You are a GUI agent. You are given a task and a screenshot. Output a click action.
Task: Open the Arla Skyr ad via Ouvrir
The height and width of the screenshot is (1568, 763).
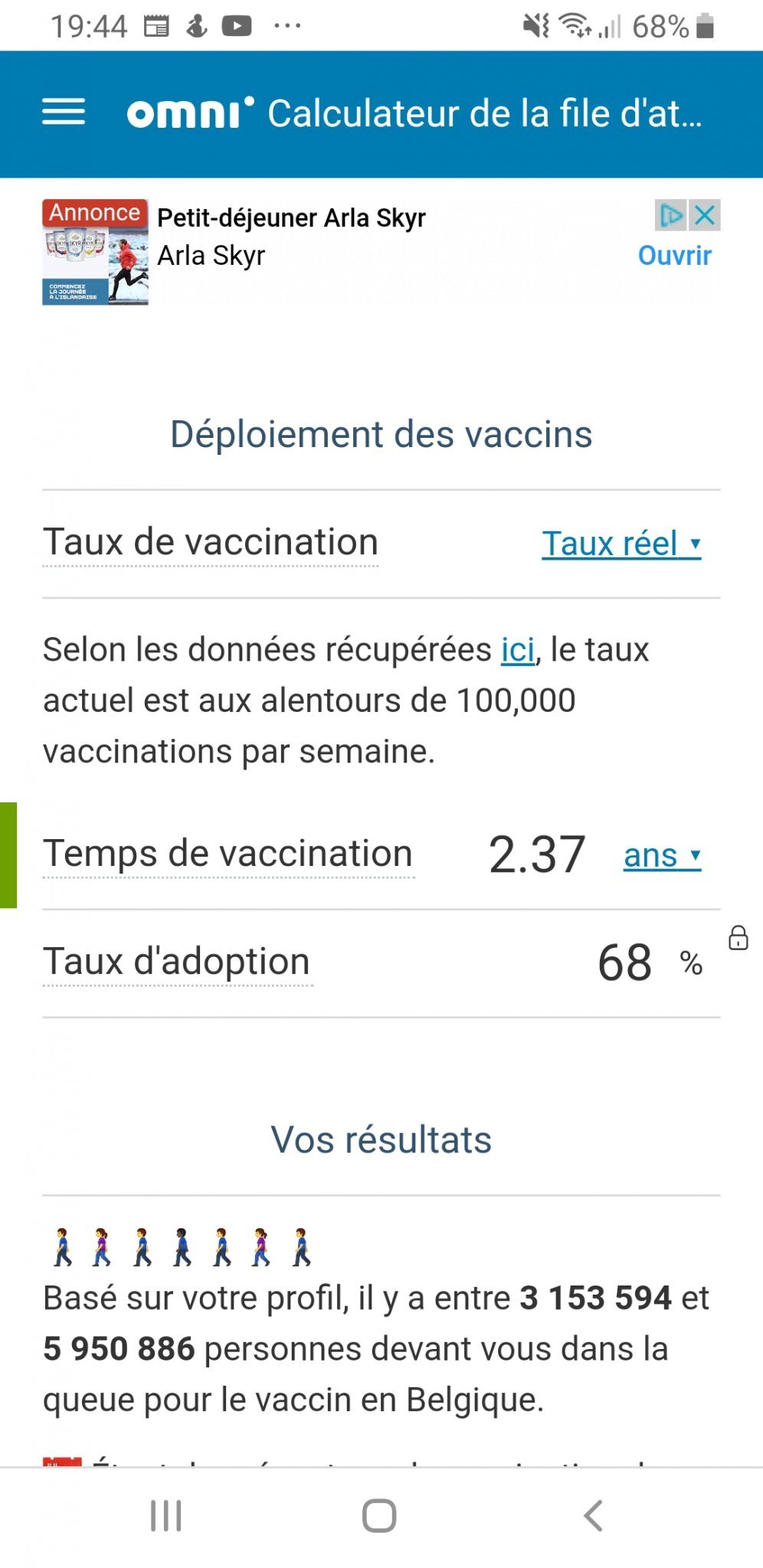(674, 255)
